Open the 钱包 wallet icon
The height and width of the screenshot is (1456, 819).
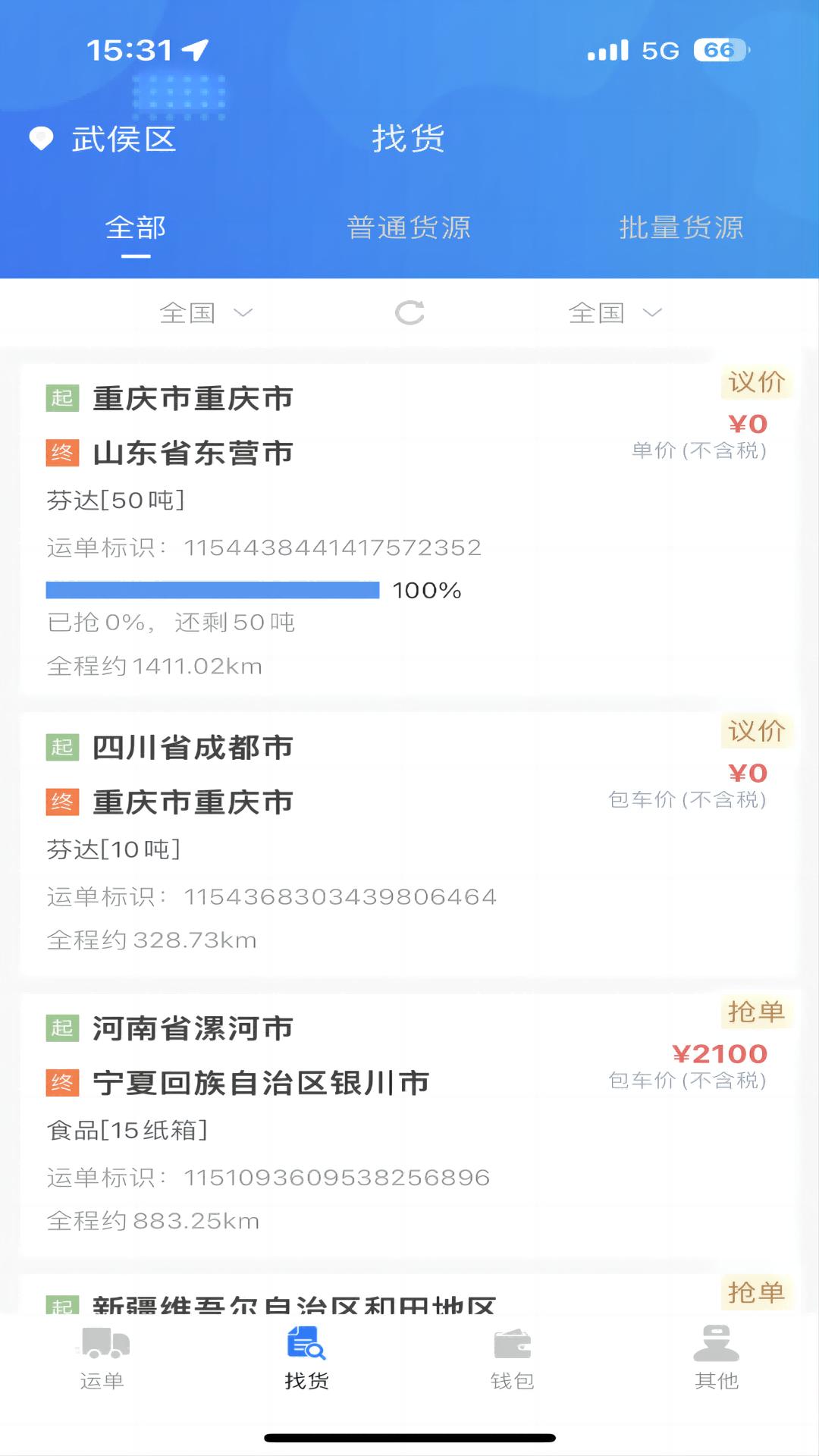tap(510, 1357)
